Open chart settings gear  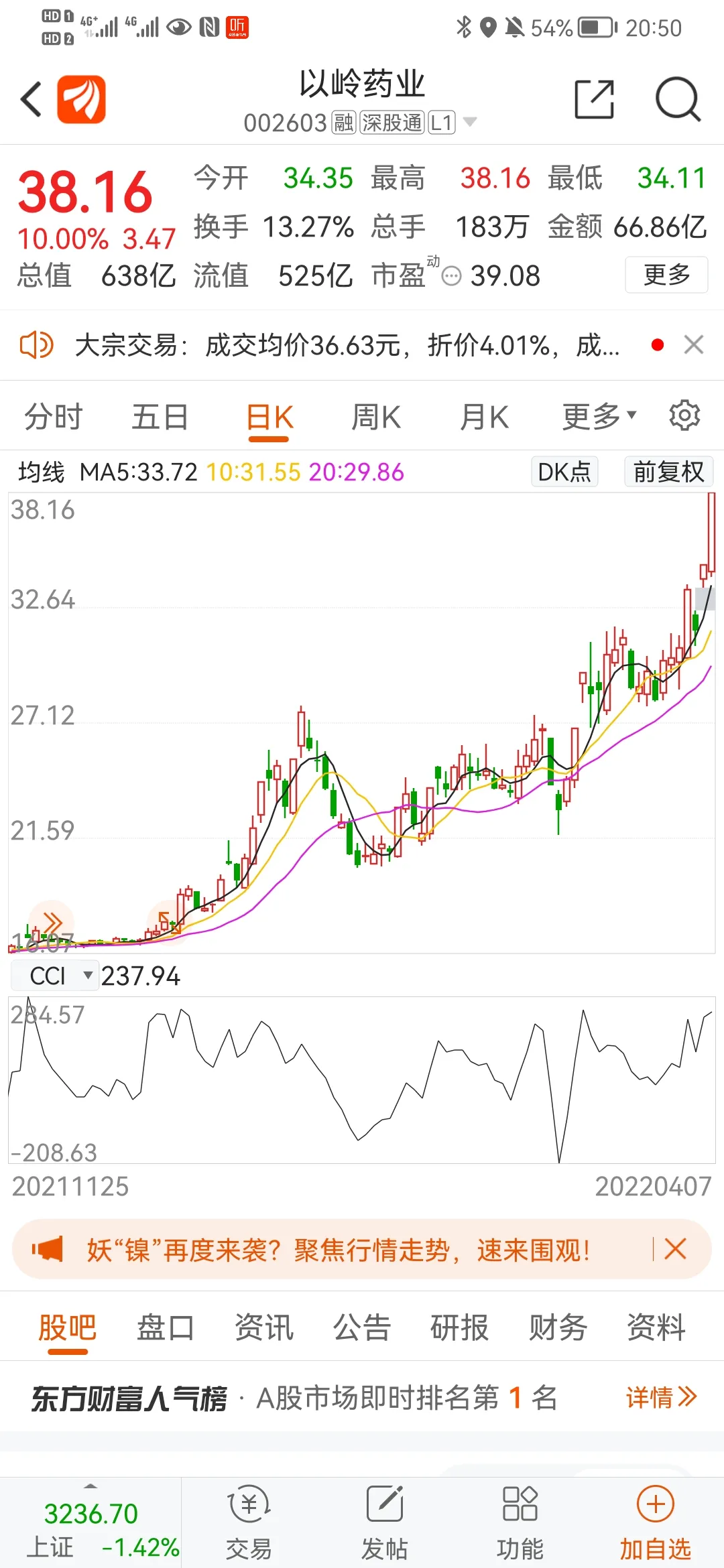click(x=684, y=416)
